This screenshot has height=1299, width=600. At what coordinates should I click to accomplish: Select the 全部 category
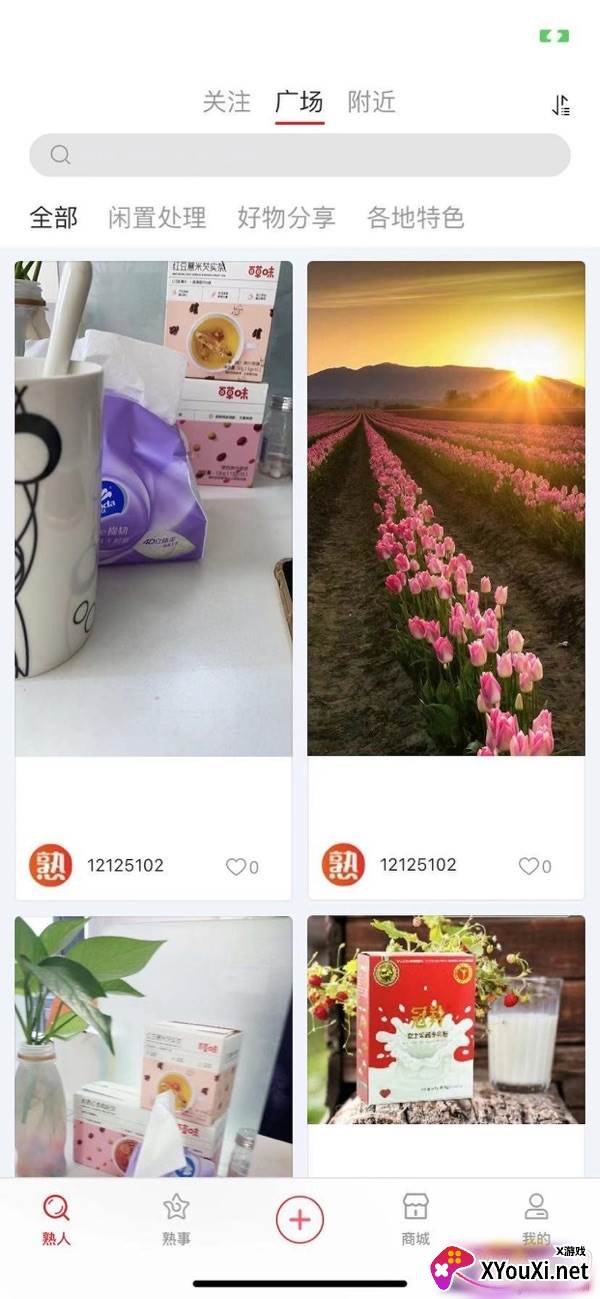point(53,218)
